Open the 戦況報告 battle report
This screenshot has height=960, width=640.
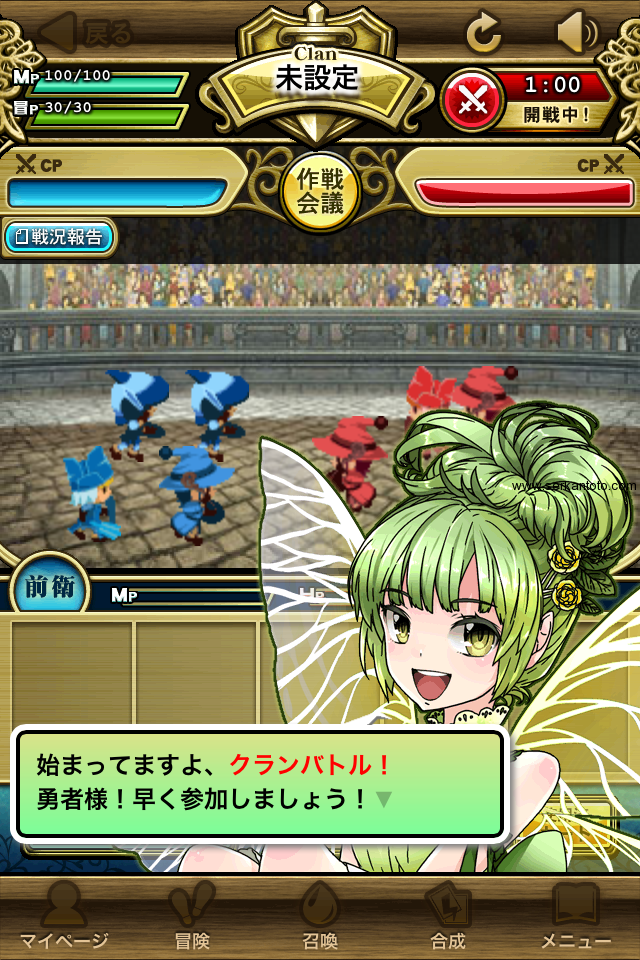59,237
